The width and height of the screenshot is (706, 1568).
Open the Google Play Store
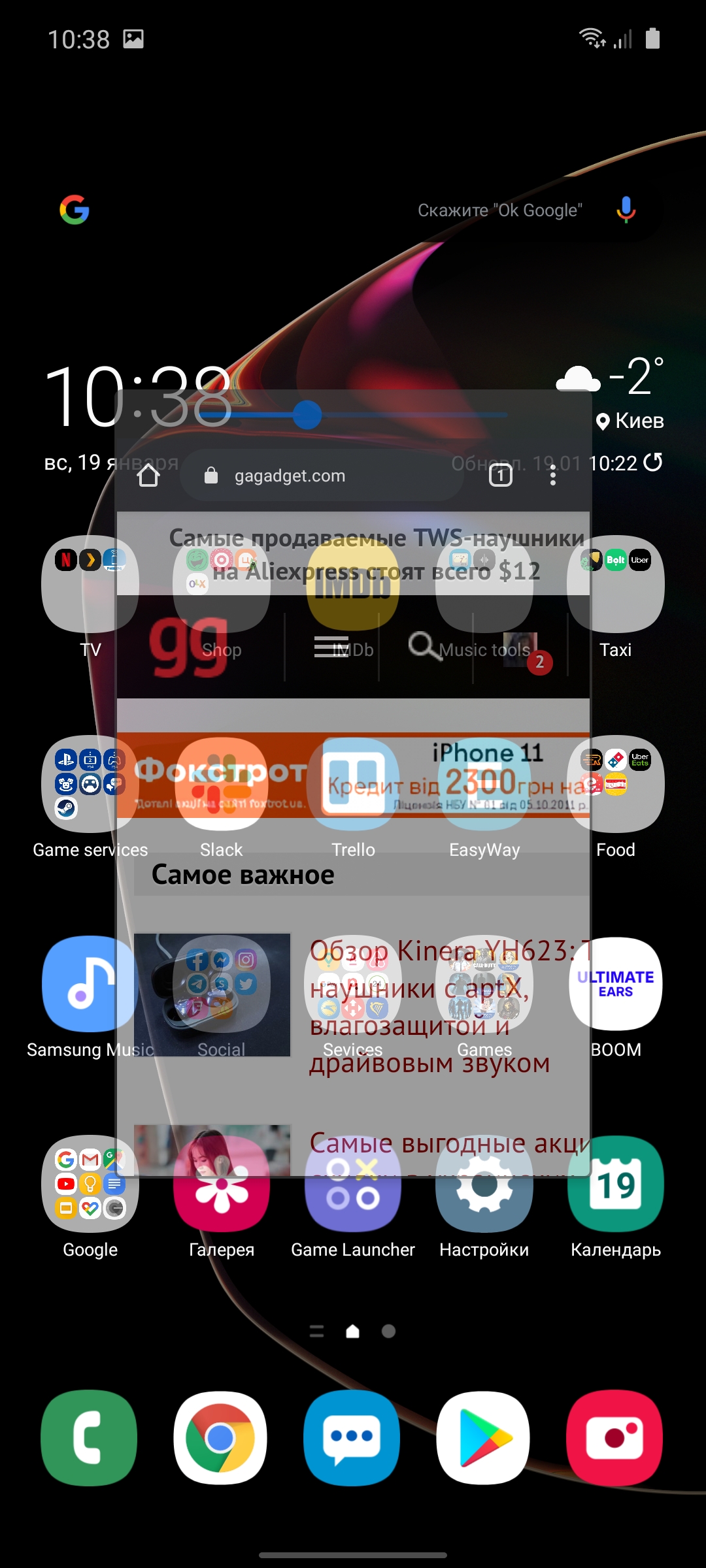point(484,1438)
